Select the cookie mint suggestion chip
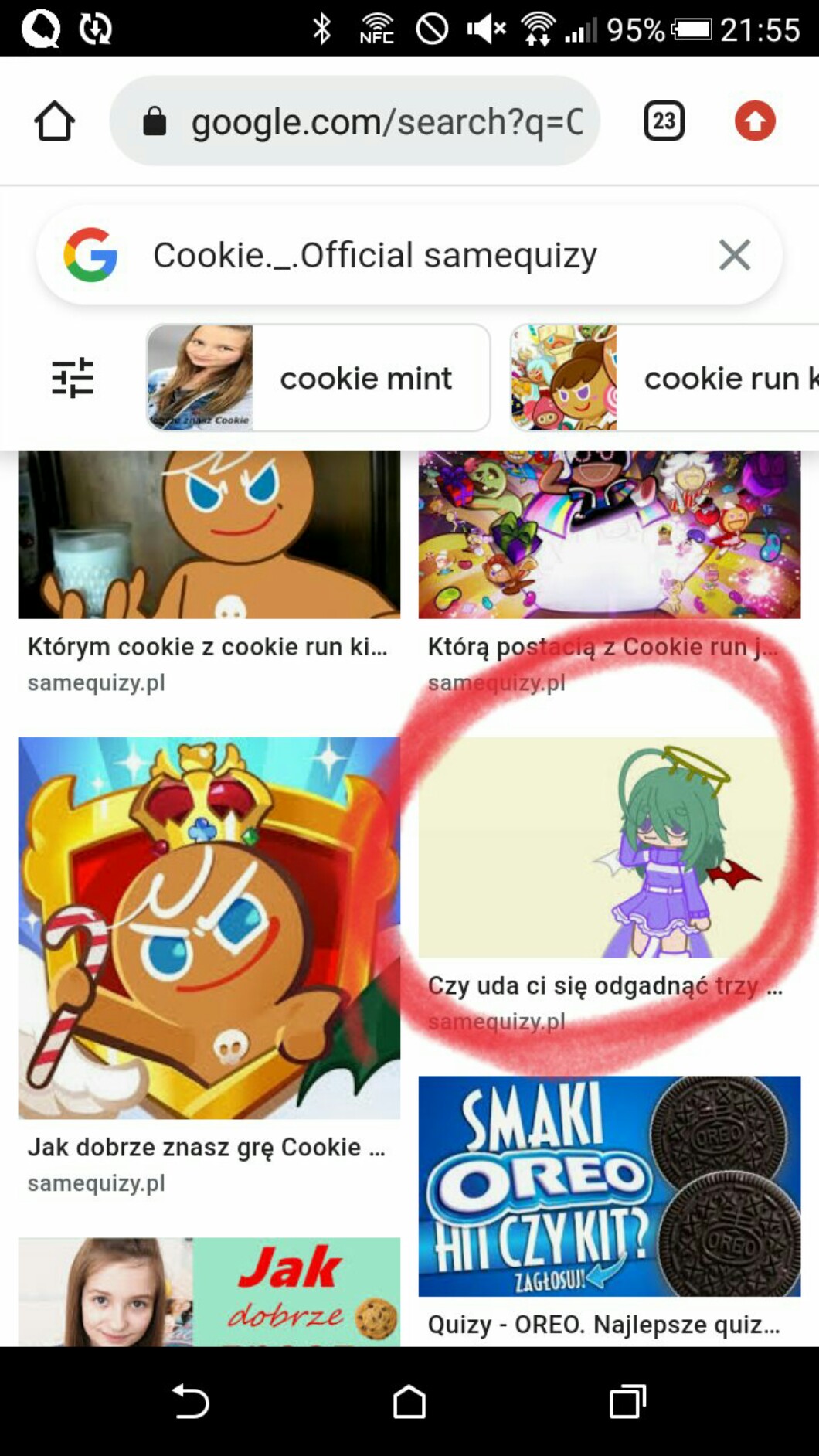 point(318,378)
